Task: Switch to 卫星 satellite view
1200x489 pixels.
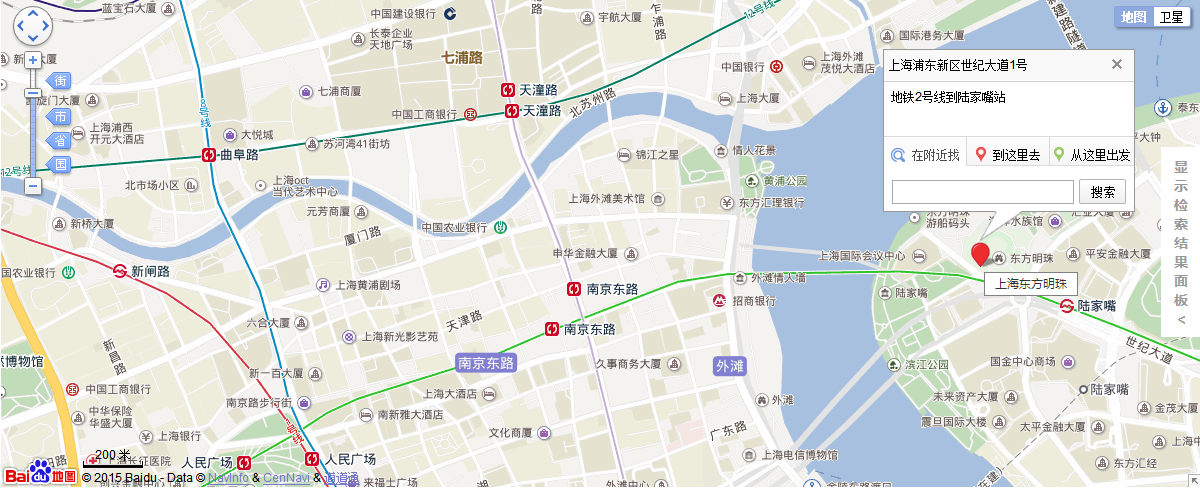Action: [x=1170, y=17]
